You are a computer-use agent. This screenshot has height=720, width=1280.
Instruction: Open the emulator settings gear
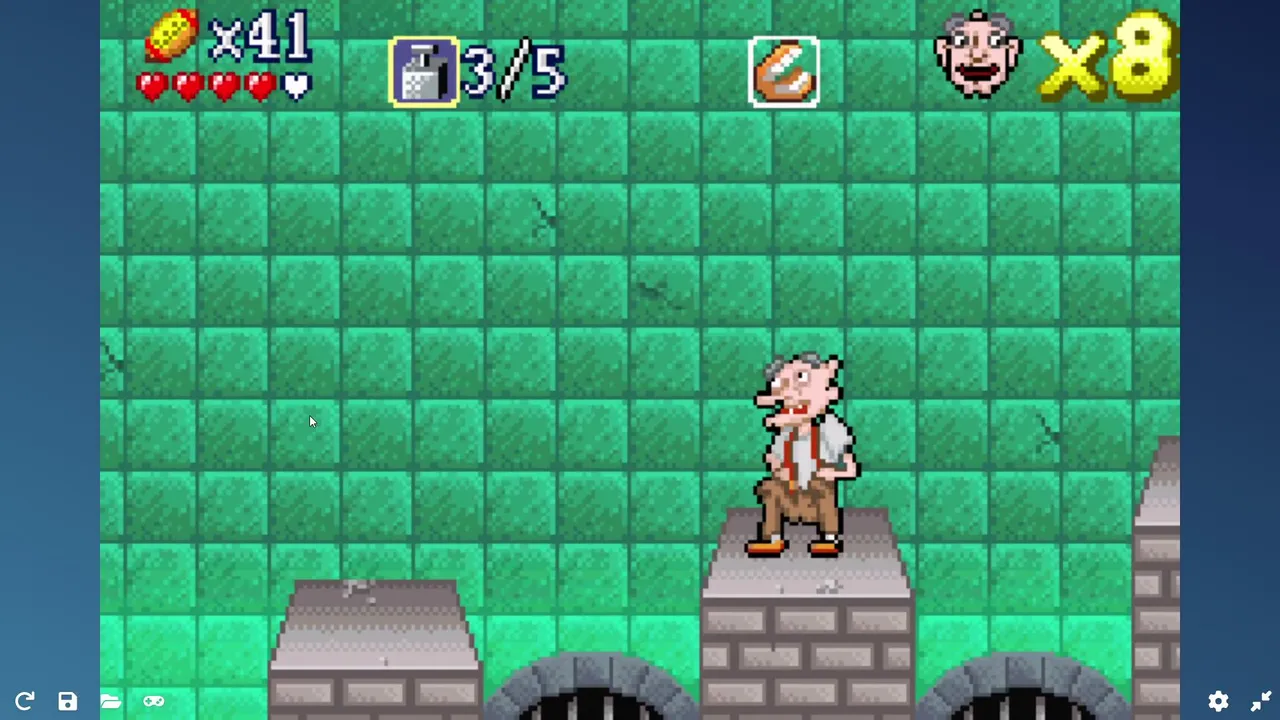pyautogui.click(x=1218, y=701)
